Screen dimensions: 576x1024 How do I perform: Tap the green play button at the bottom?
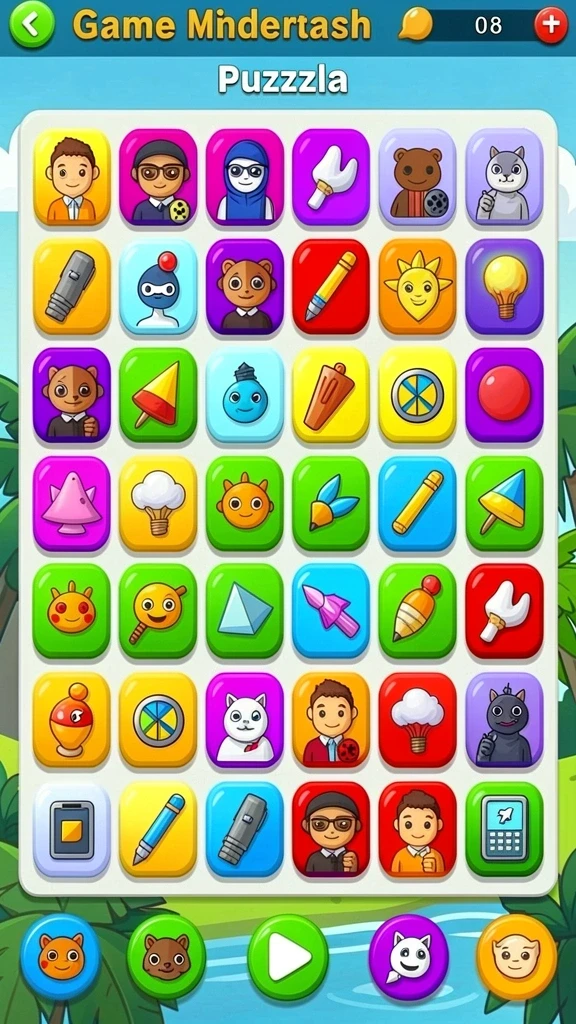287,956
